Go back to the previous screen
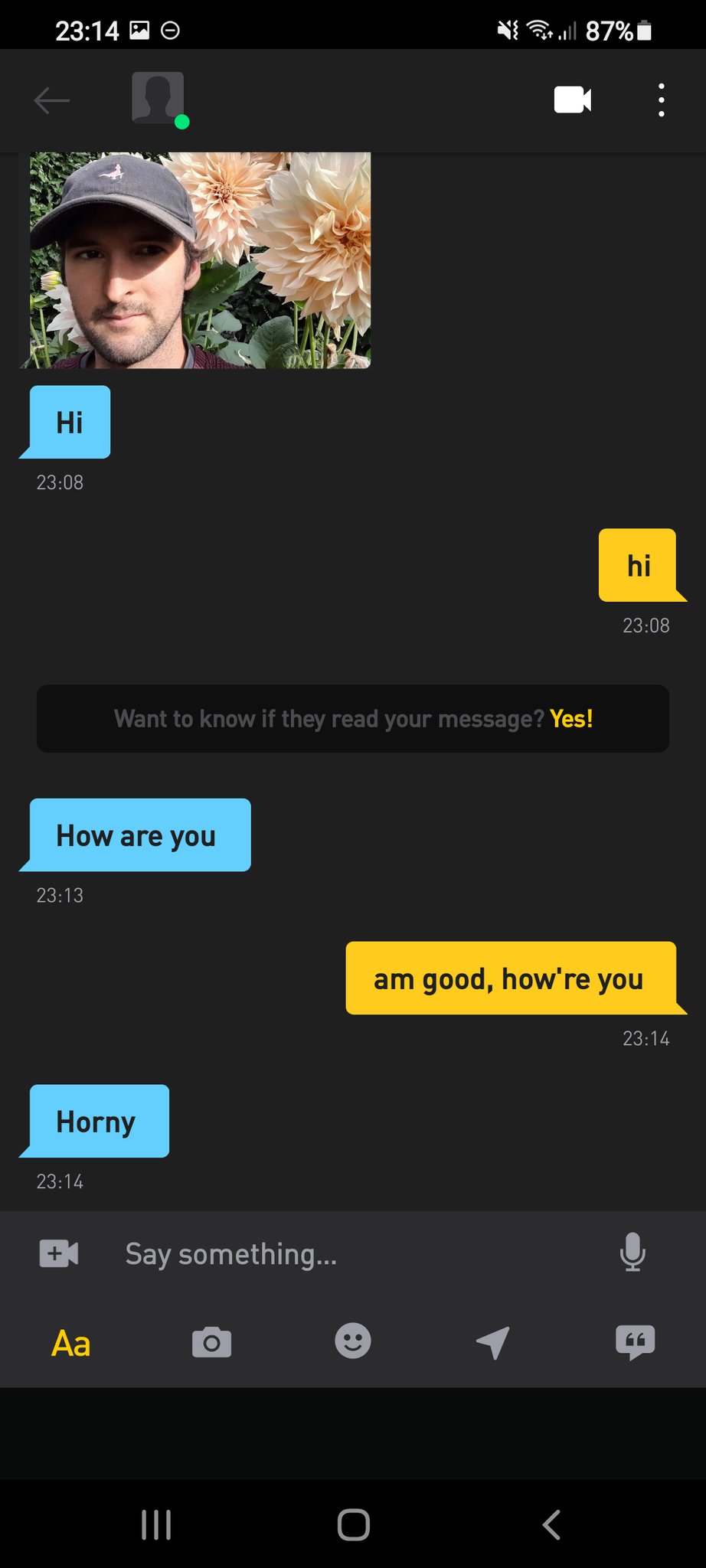 52,100
